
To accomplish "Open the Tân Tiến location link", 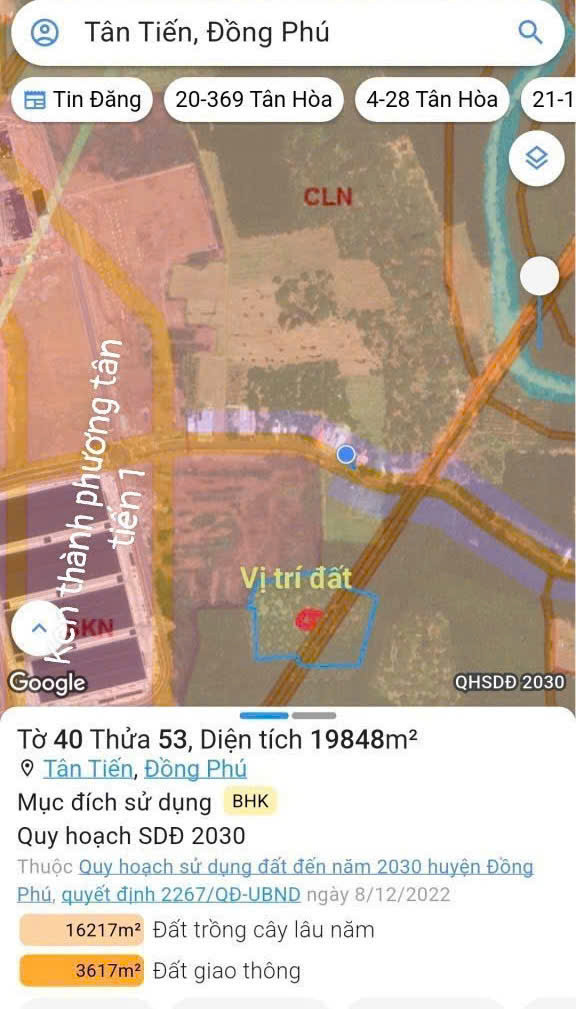I will (x=88, y=769).
